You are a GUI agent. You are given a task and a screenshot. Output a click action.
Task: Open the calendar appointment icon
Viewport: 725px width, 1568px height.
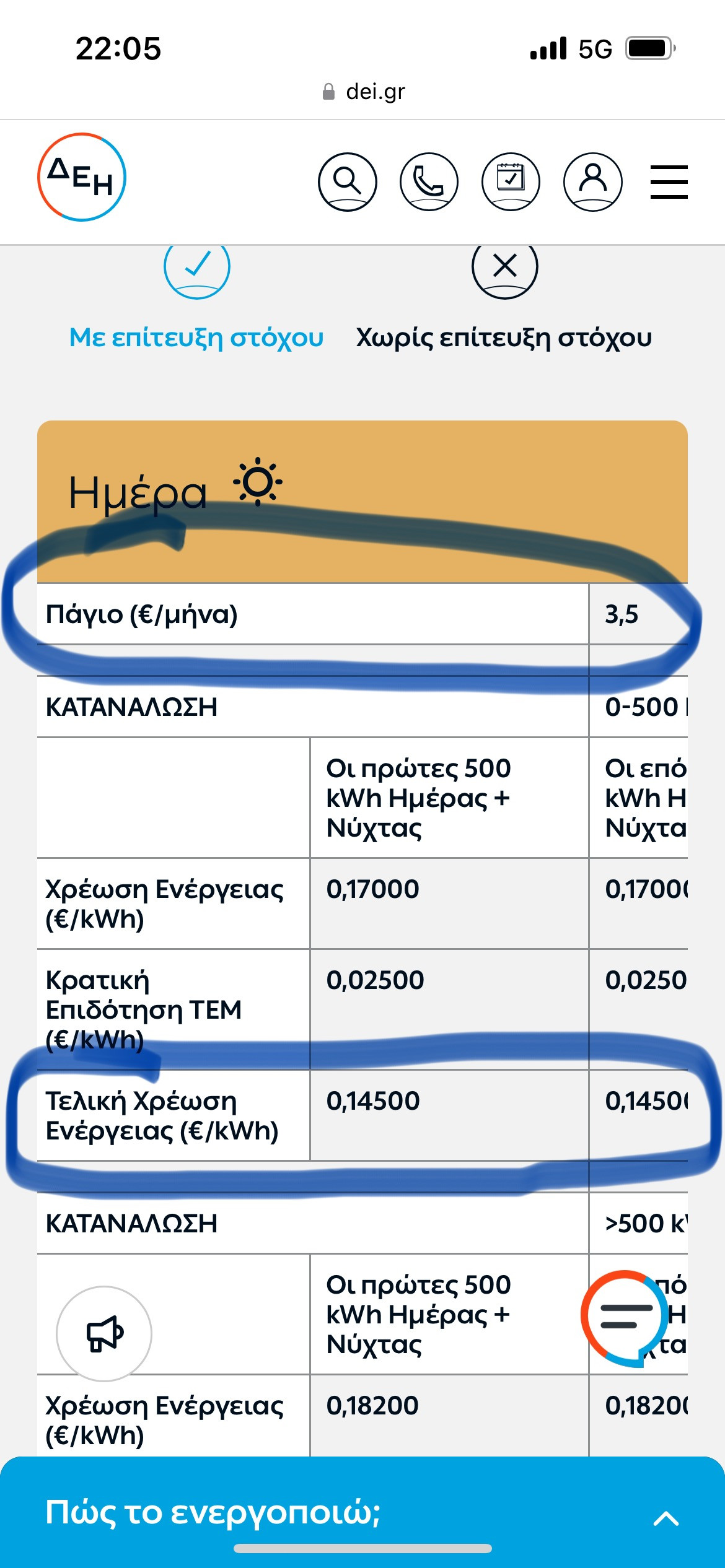(511, 181)
